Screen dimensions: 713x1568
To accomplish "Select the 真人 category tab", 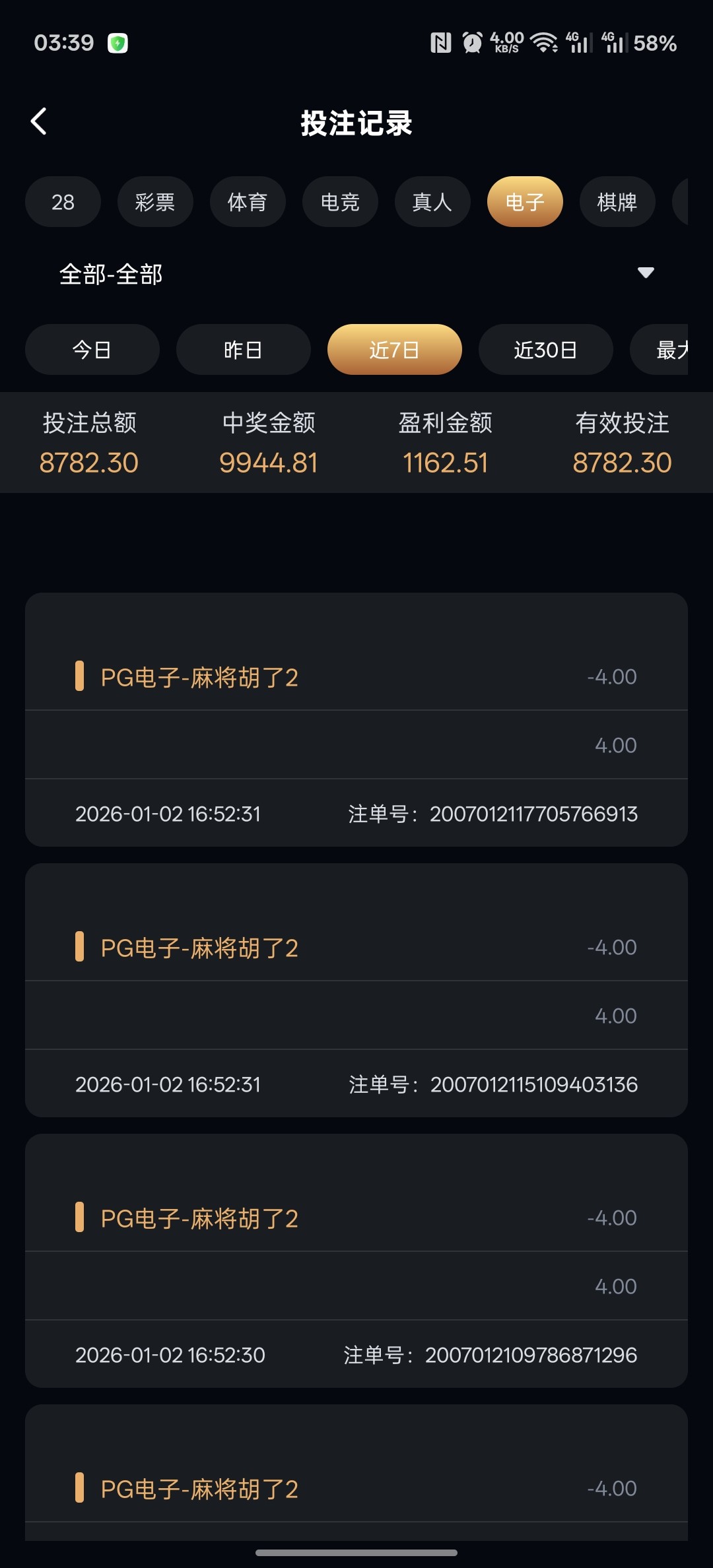I will (432, 202).
